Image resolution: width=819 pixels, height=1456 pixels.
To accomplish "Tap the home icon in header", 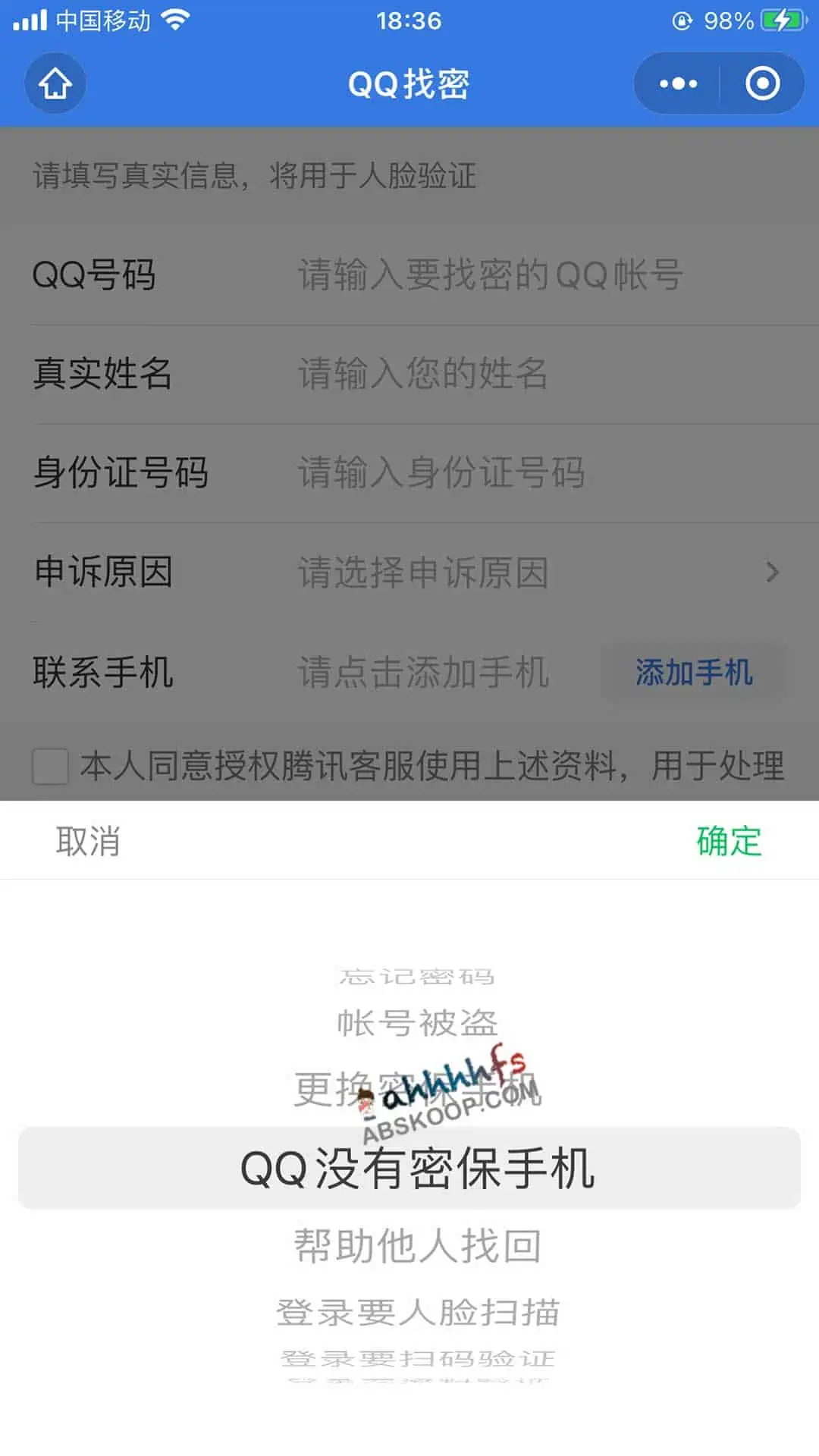I will coord(55,83).
